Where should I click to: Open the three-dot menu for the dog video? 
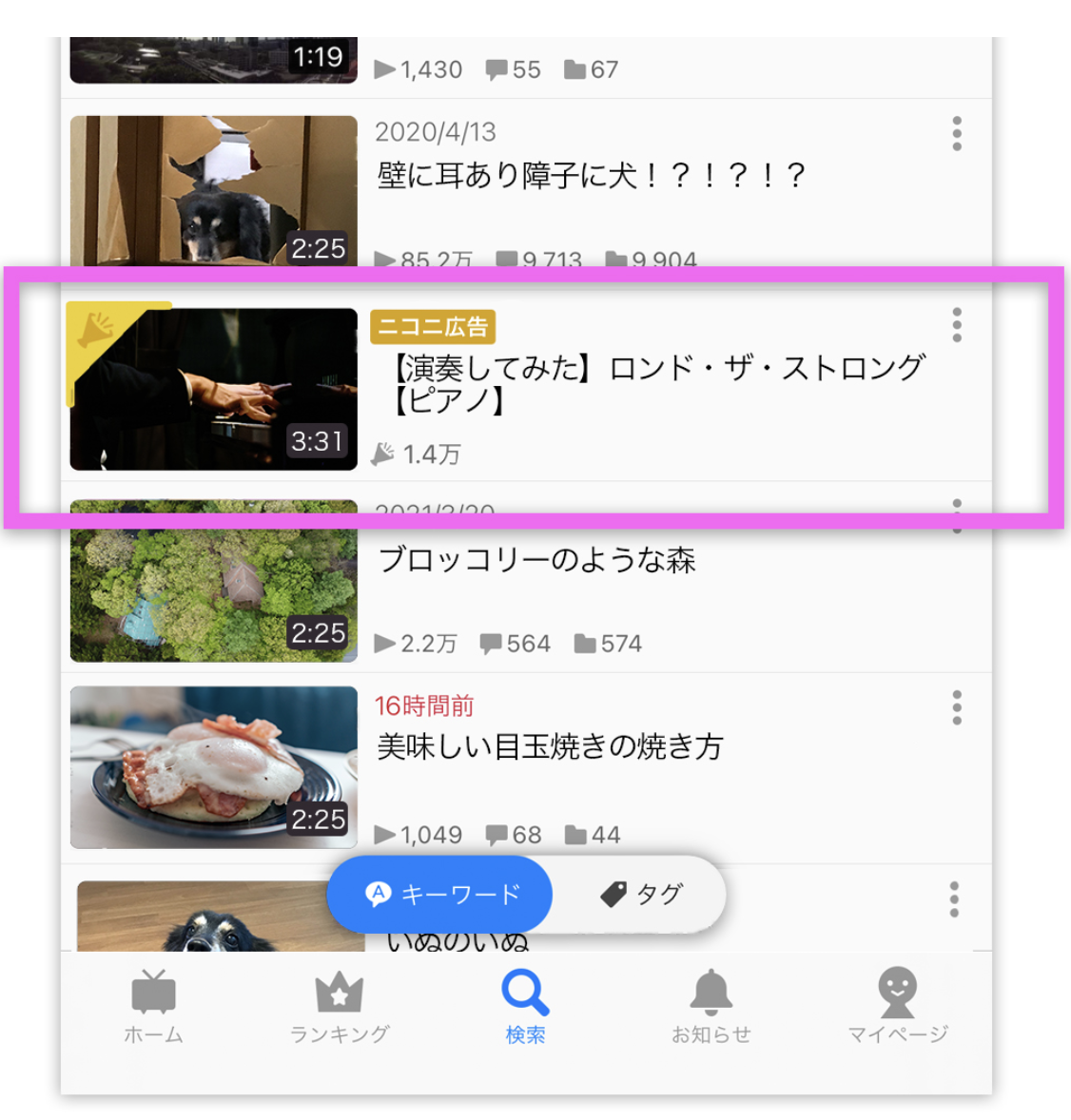tap(956, 135)
